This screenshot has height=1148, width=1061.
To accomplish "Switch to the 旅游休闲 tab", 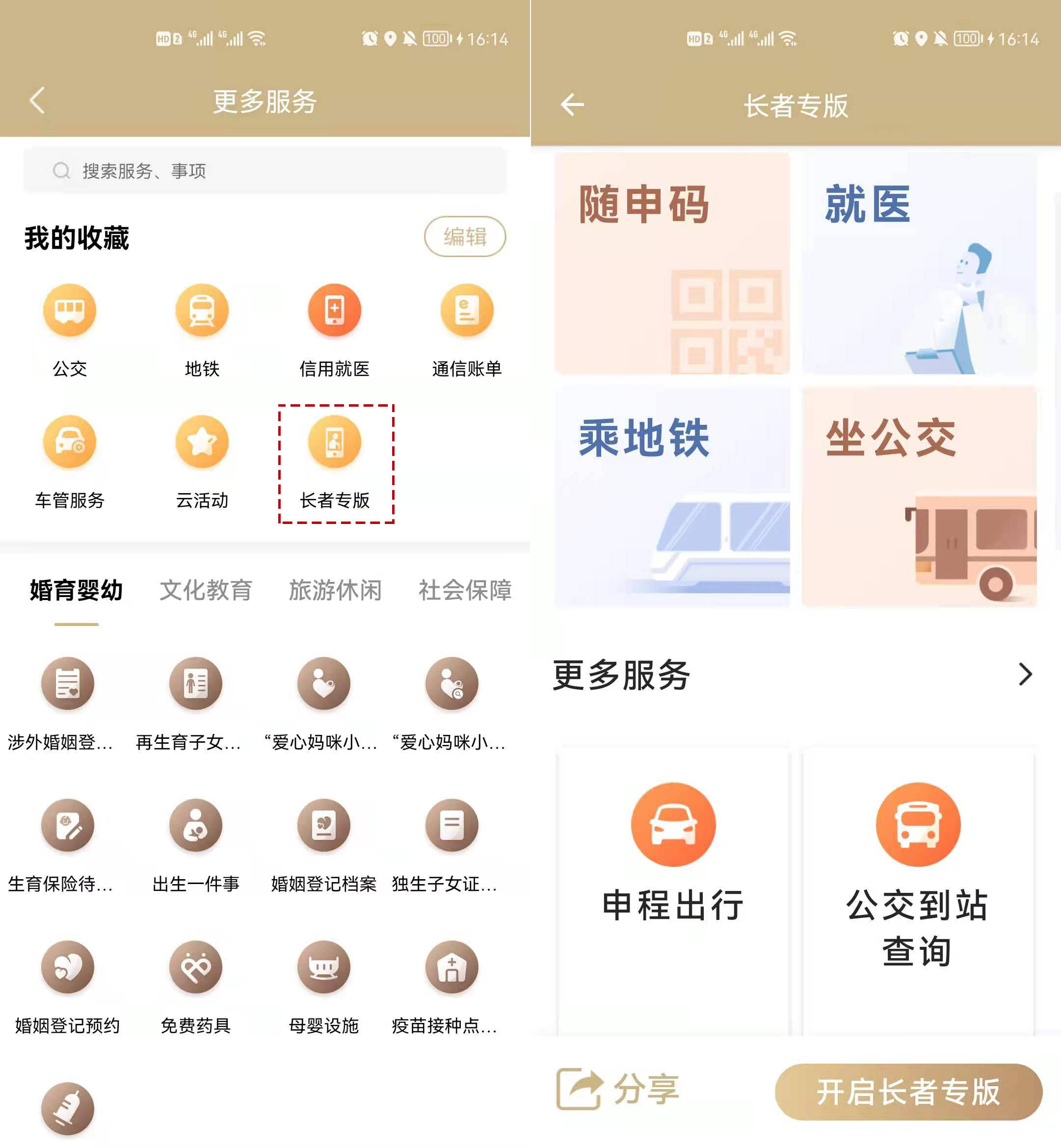I will tap(335, 590).
